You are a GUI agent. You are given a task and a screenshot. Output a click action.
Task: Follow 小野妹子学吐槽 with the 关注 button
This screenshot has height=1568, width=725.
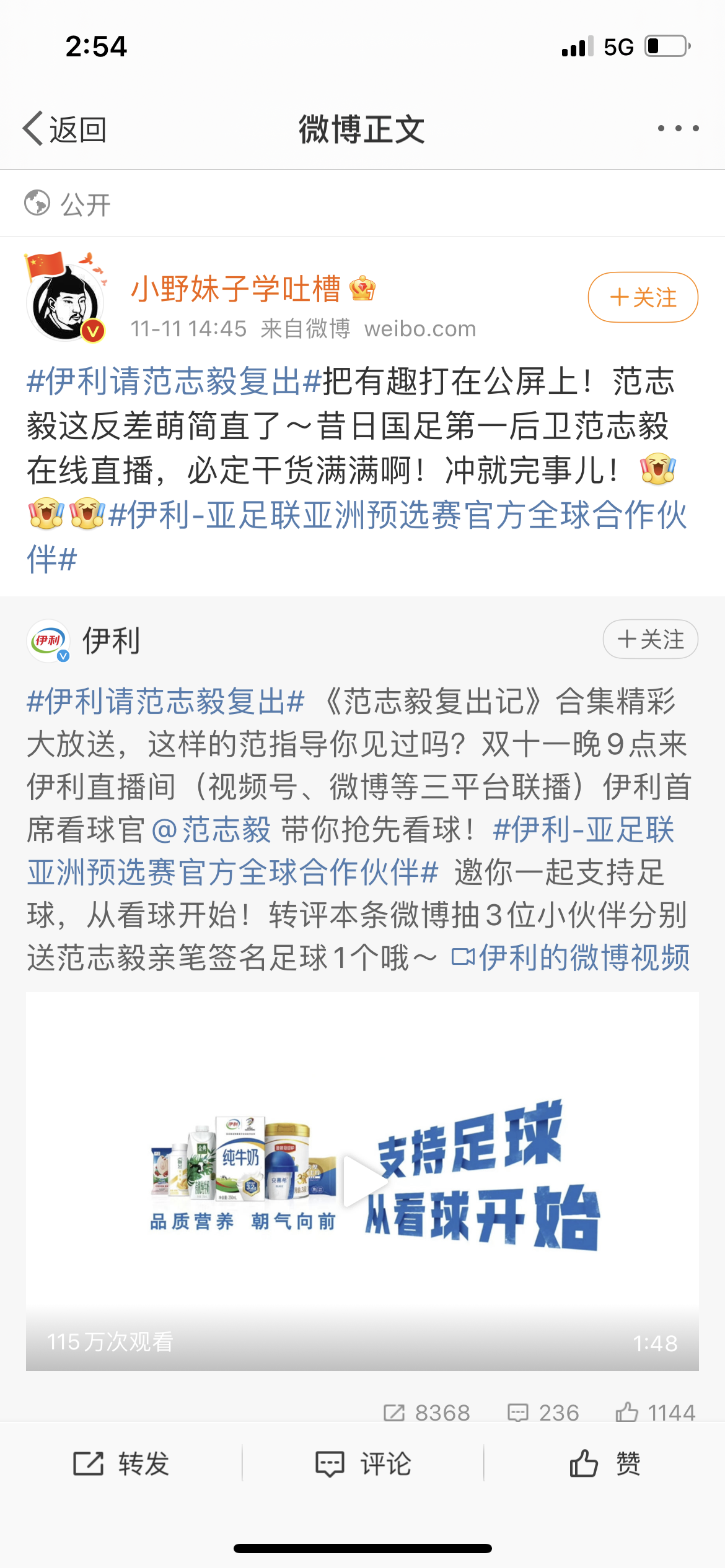coord(643,297)
